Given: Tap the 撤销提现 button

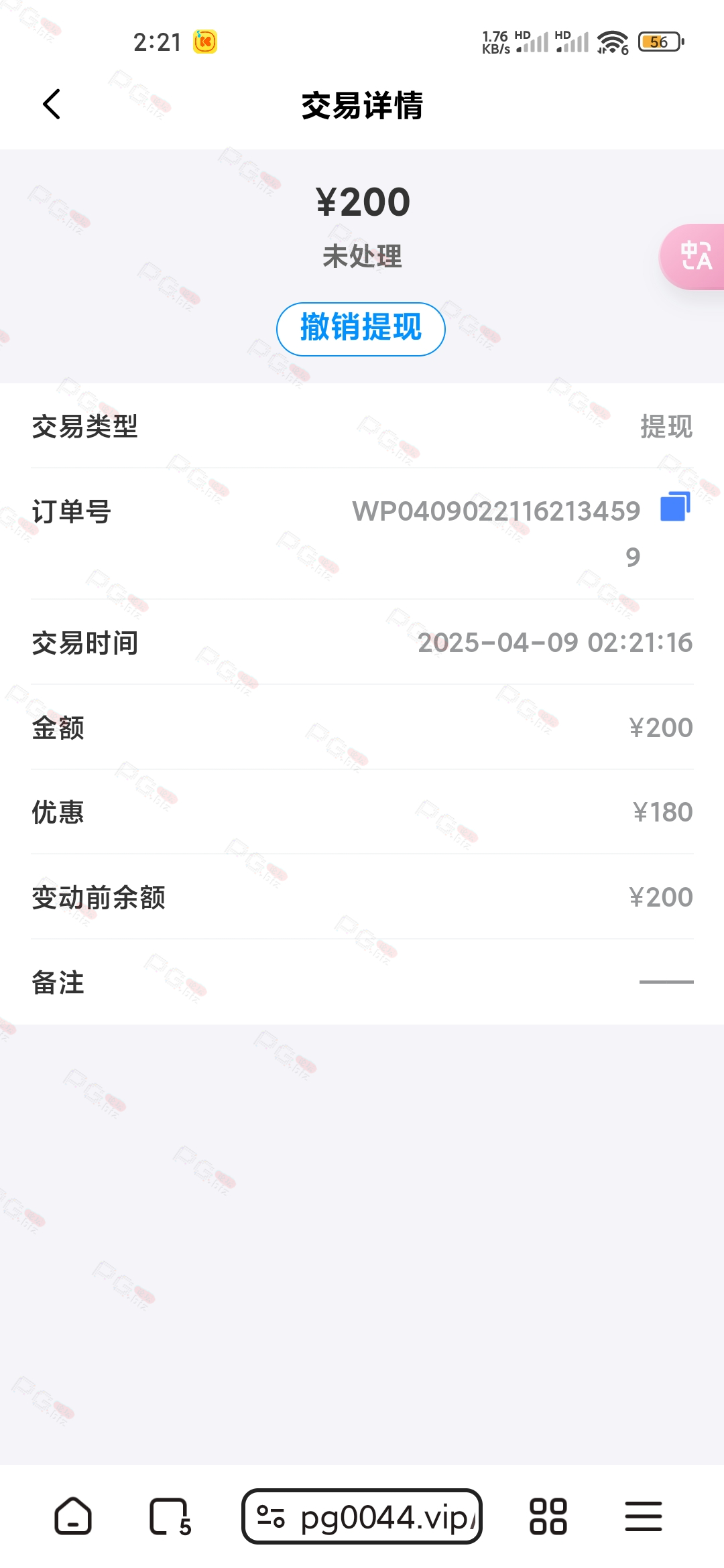Looking at the screenshot, I should click(361, 329).
